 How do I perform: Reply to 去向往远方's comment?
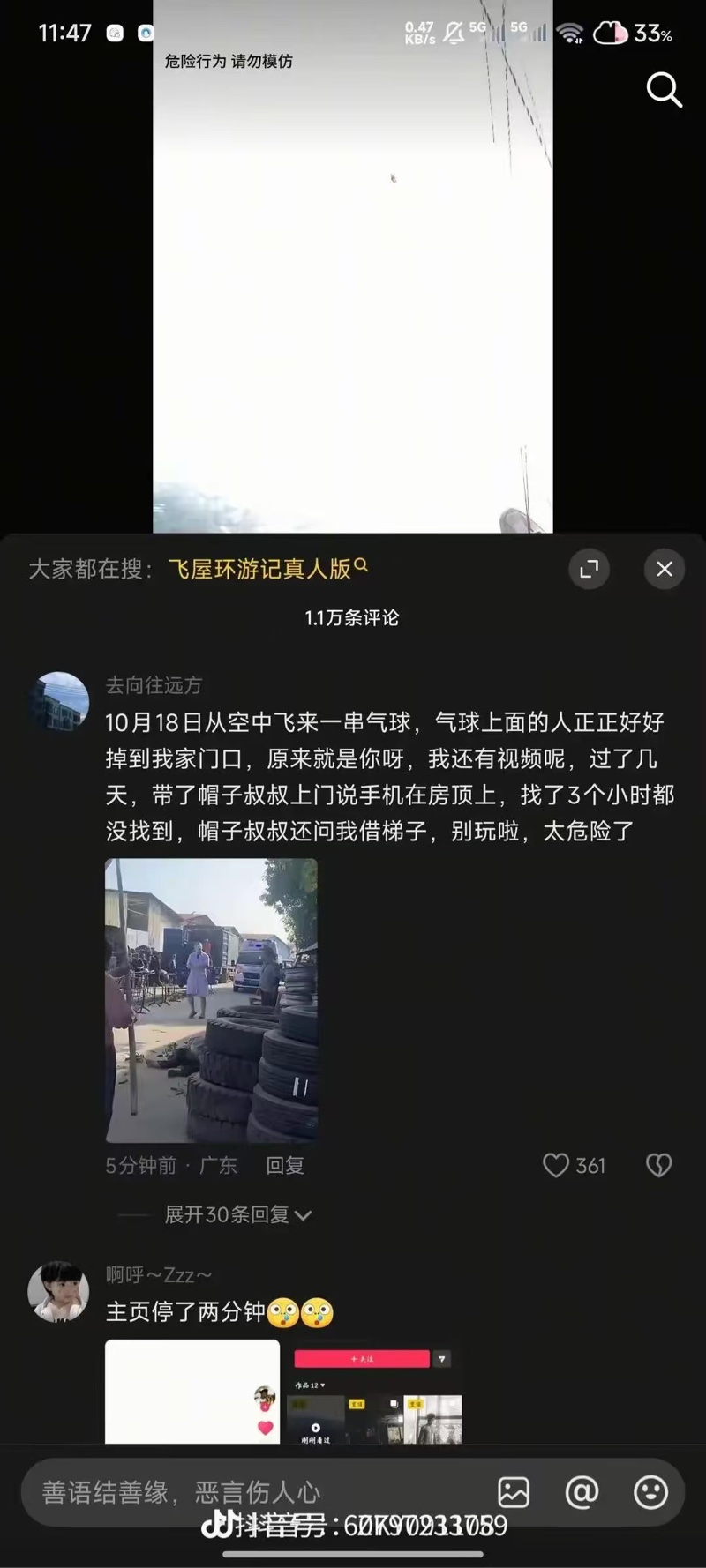pyautogui.click(x=285, y=1165)
